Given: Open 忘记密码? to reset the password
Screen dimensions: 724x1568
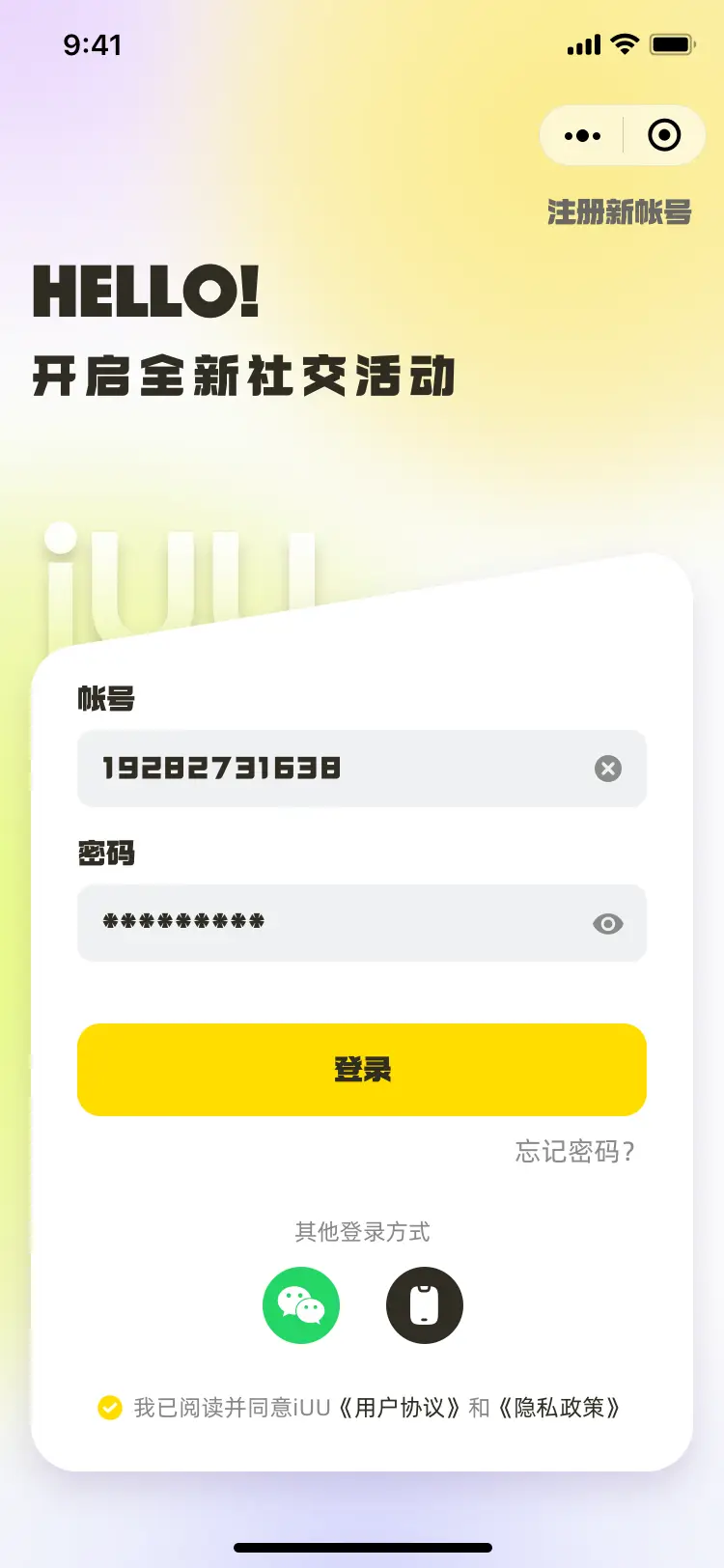Looking at the screenshot, I should 574,1152.
